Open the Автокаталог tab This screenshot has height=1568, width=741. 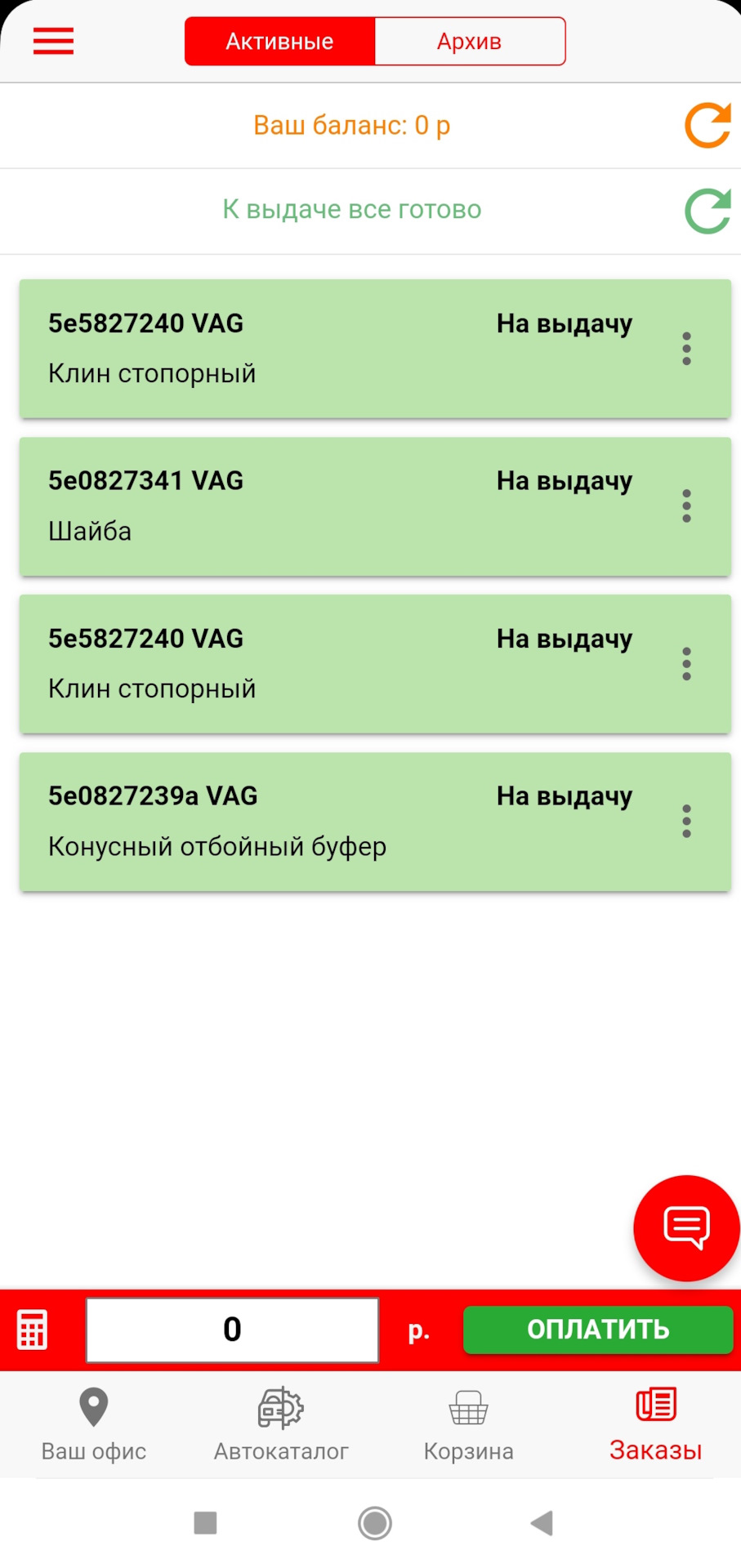coord(281,1425)
